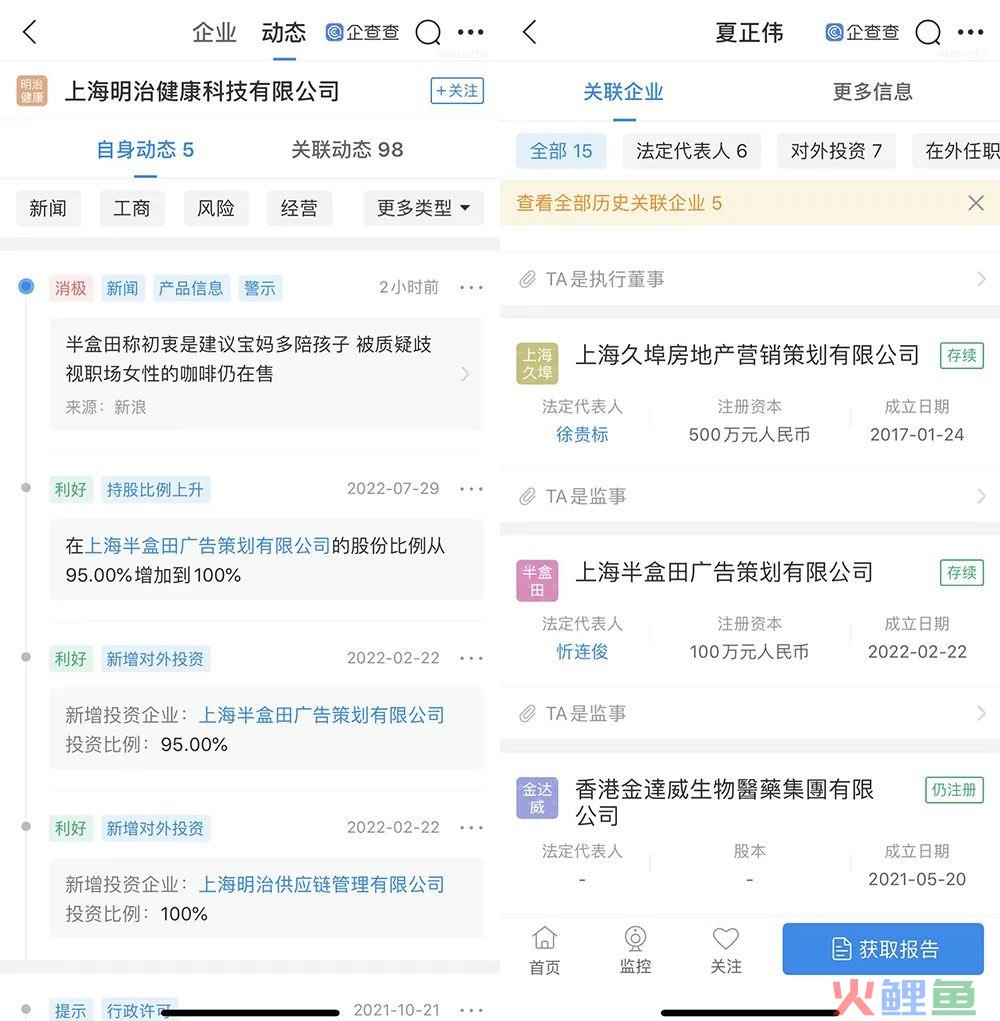Open 香港金達威生物醫藥集團有限公司 card

(724, 802)
